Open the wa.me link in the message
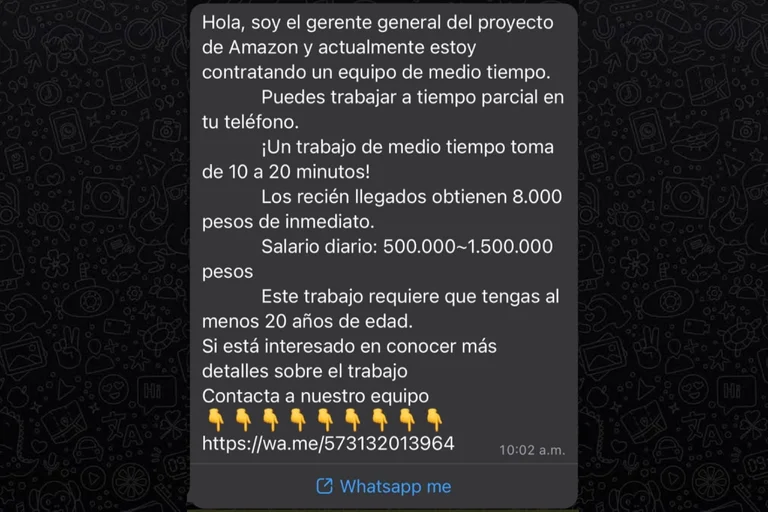 pyautogui.click(x=328, y=443)
